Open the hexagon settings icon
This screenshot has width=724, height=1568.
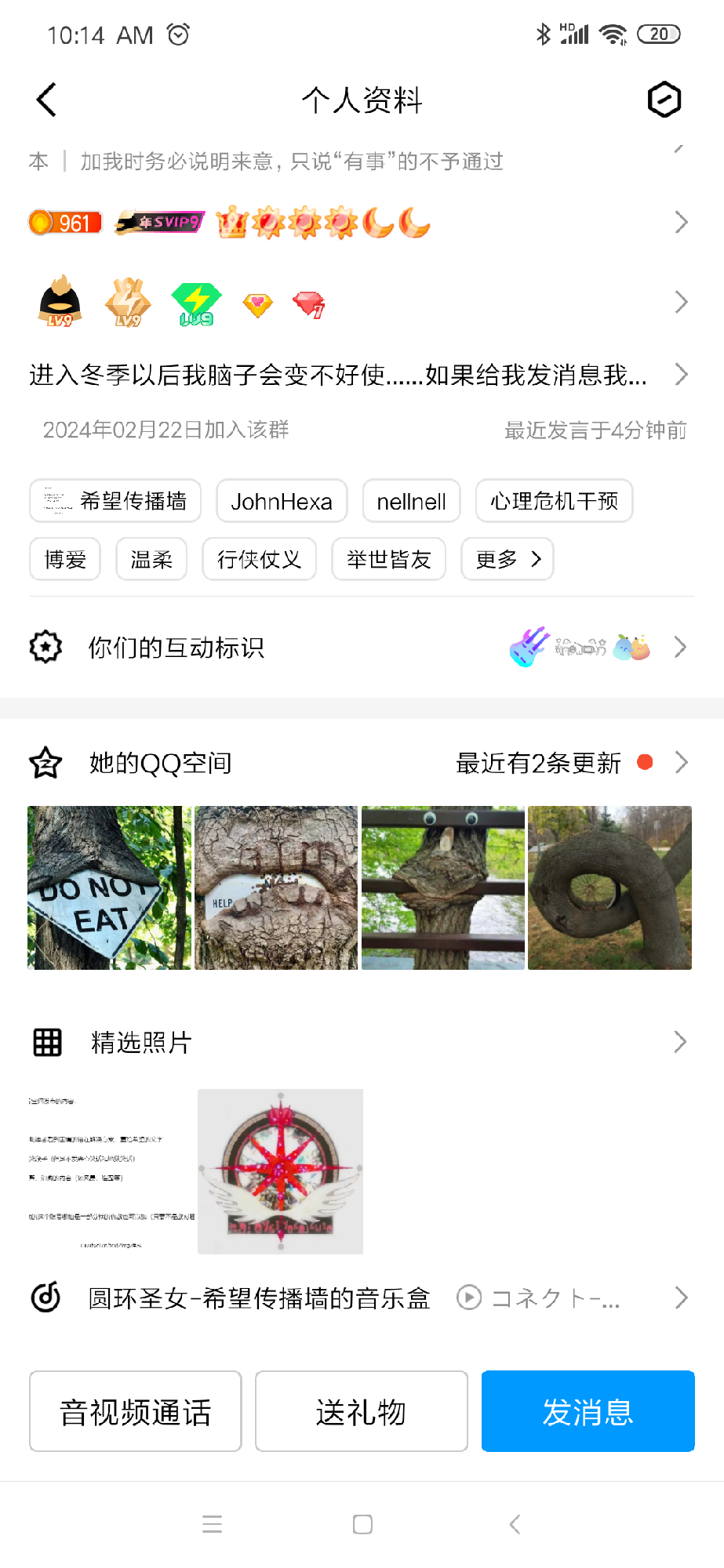[664, 100]
